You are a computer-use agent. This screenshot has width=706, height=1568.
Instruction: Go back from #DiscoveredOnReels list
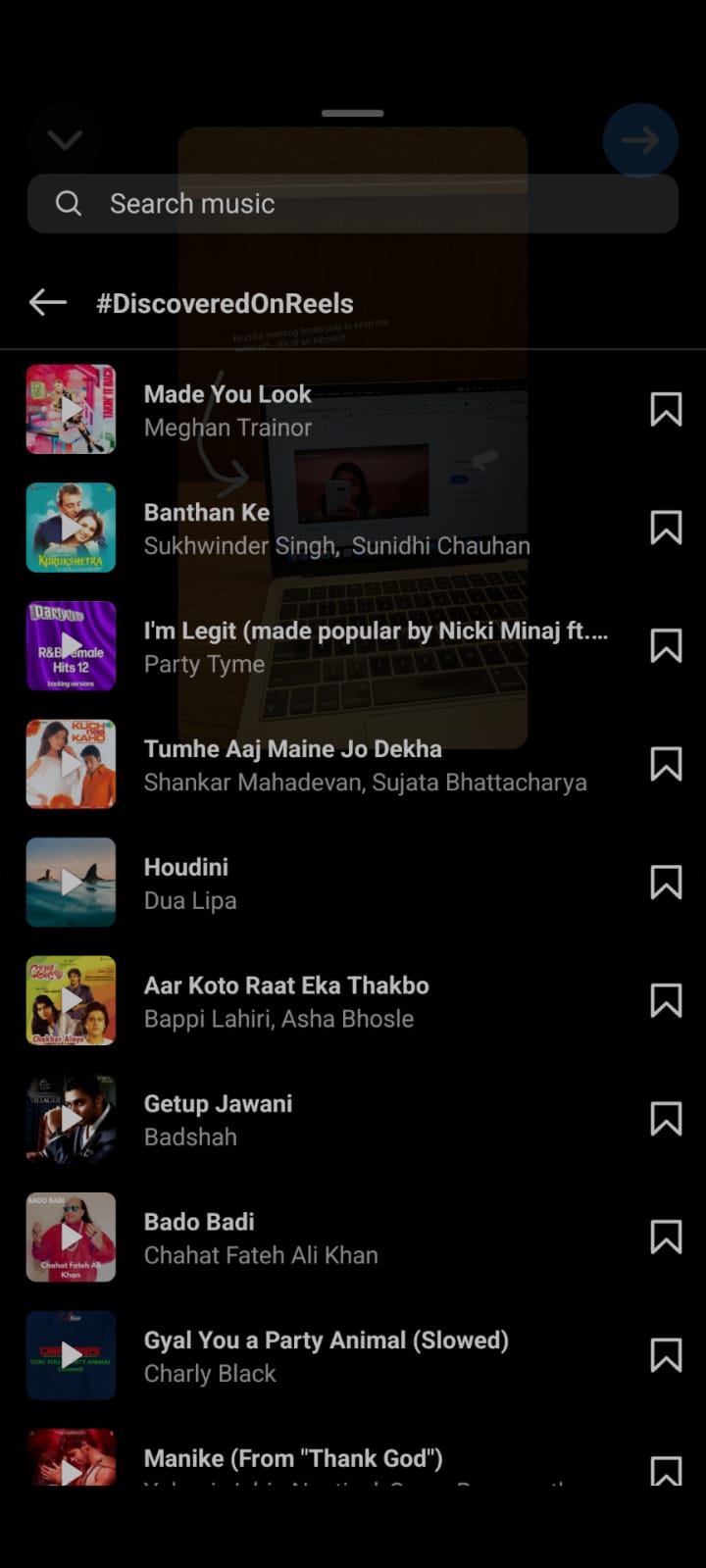(47, 302)
